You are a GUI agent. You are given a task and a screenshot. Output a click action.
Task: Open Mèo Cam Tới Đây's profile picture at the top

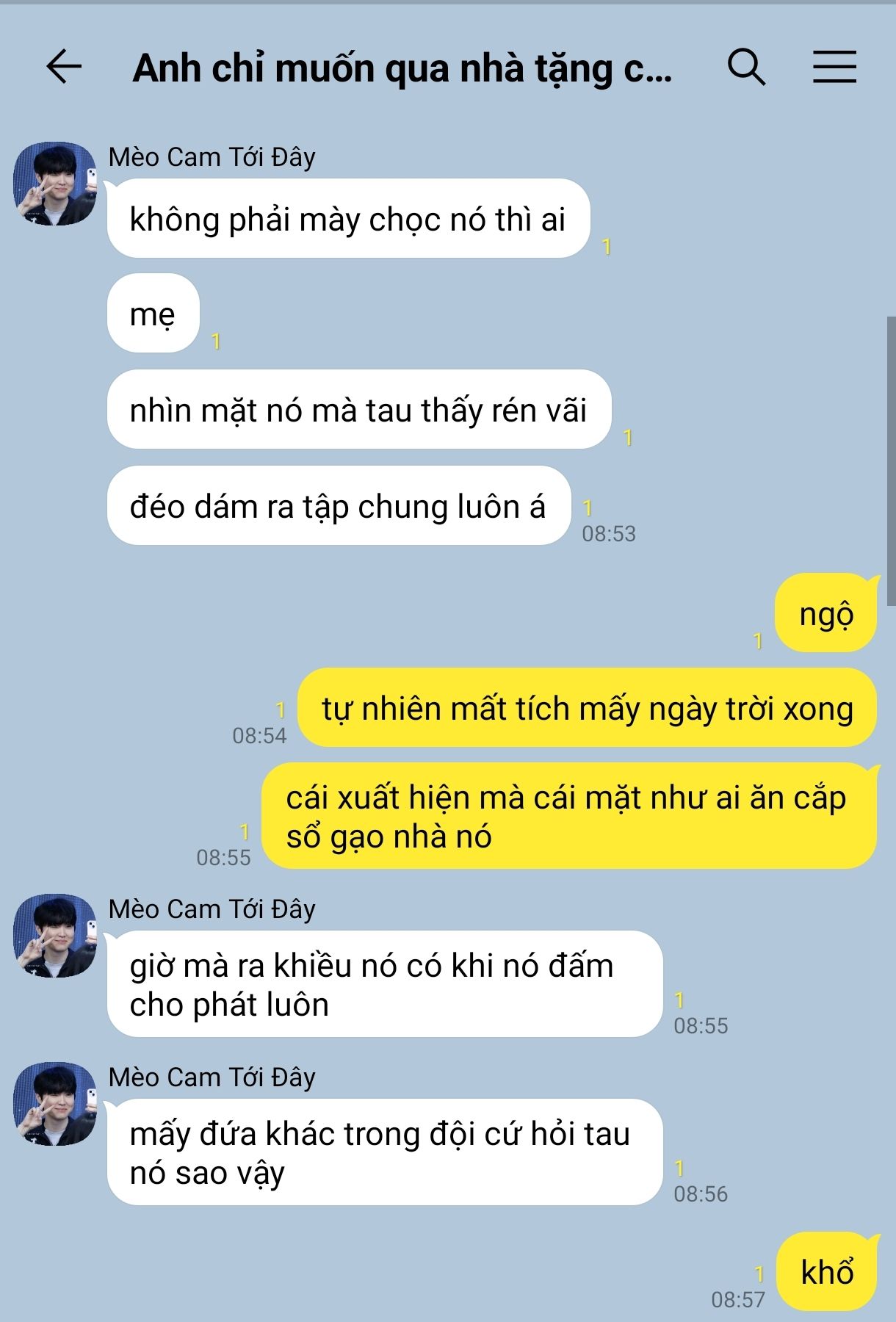[55, 184]
